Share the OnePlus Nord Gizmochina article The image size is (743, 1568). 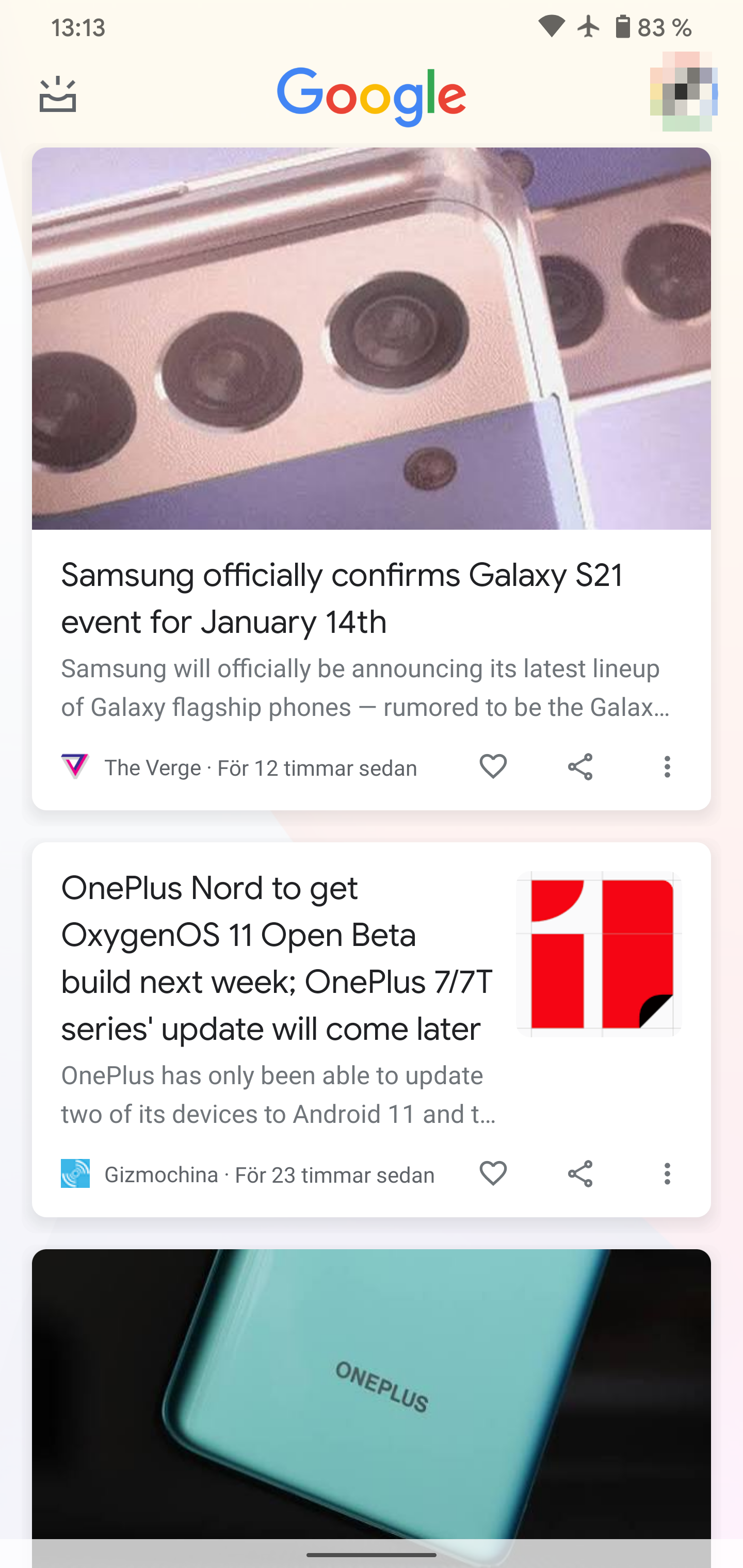pos(580,1173)
